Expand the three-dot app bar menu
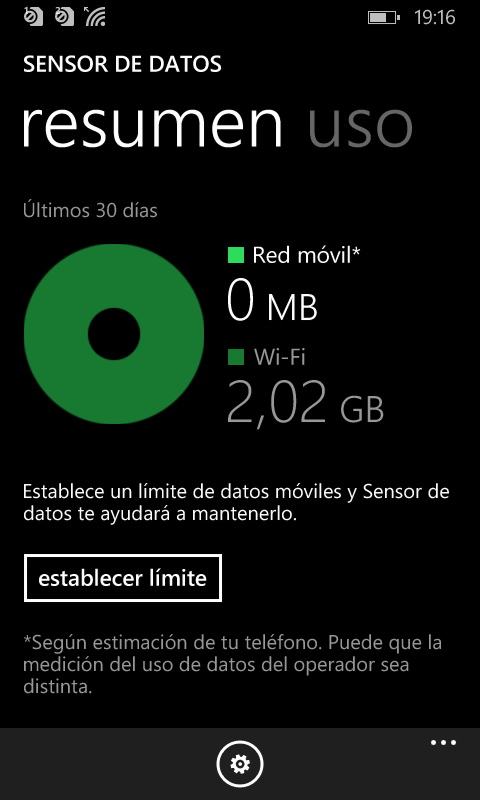The width and height of the screenshot is (480, 800). pyautogui.click(x=443, y=743)
